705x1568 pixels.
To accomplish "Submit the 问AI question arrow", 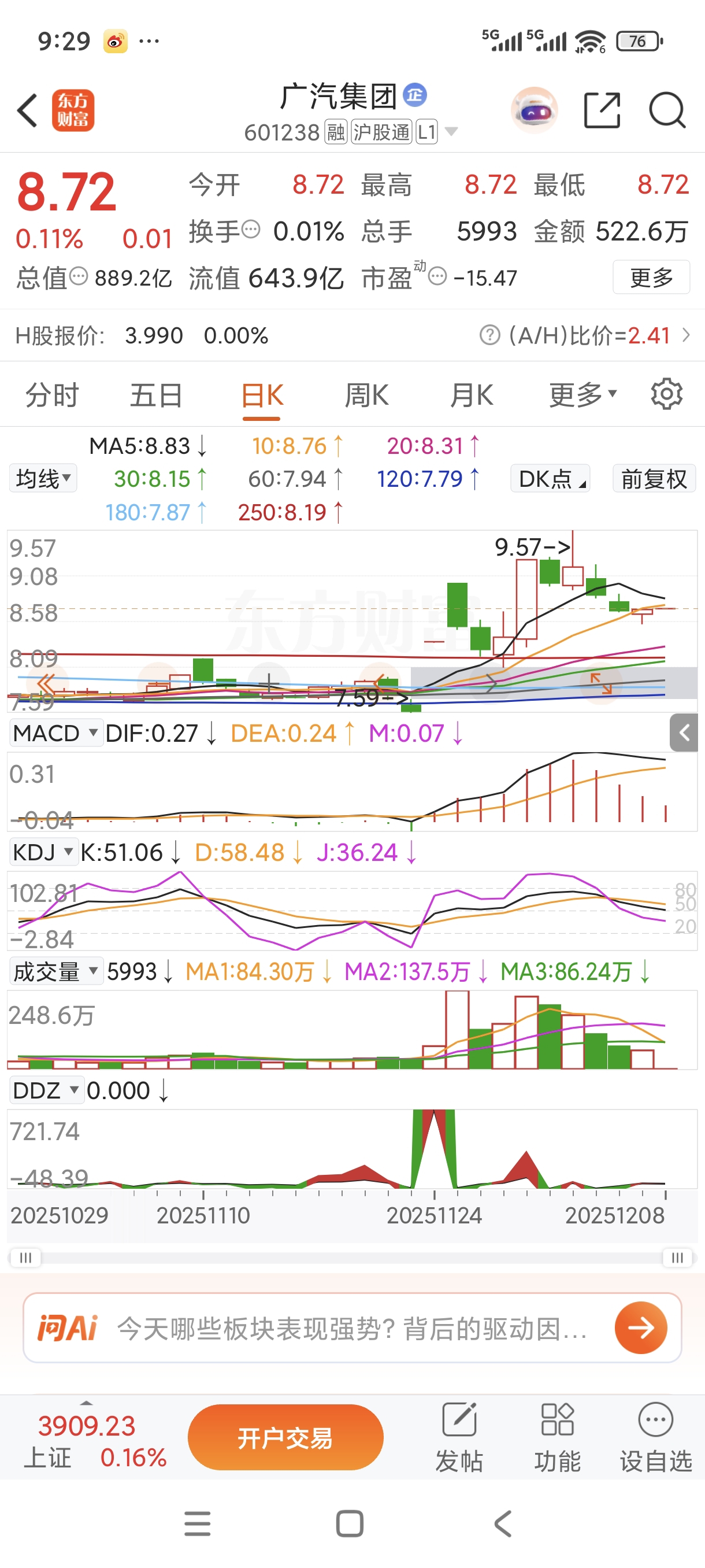I will (640, 1327).
